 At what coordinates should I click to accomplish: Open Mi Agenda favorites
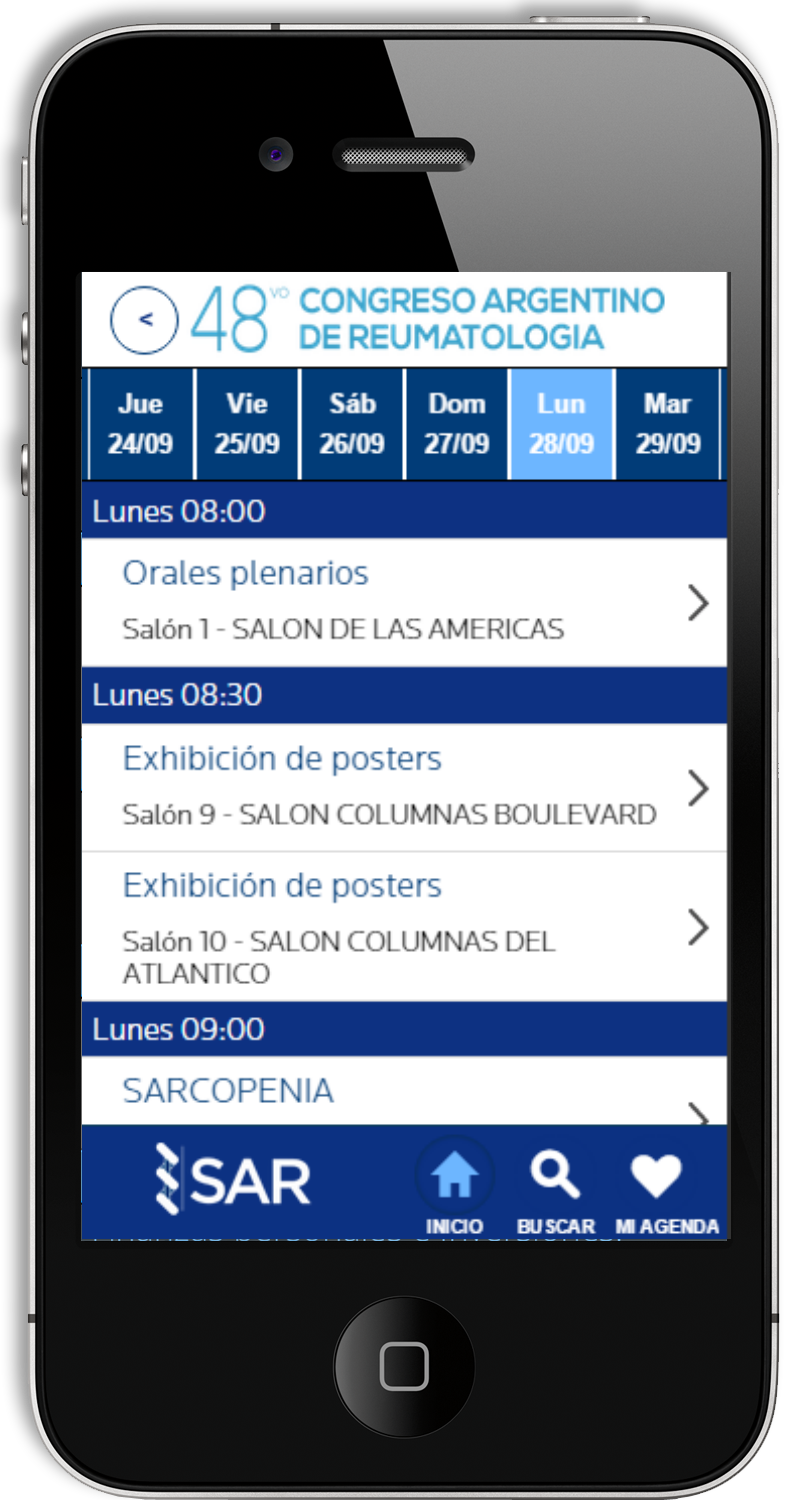click(666, 1187)
